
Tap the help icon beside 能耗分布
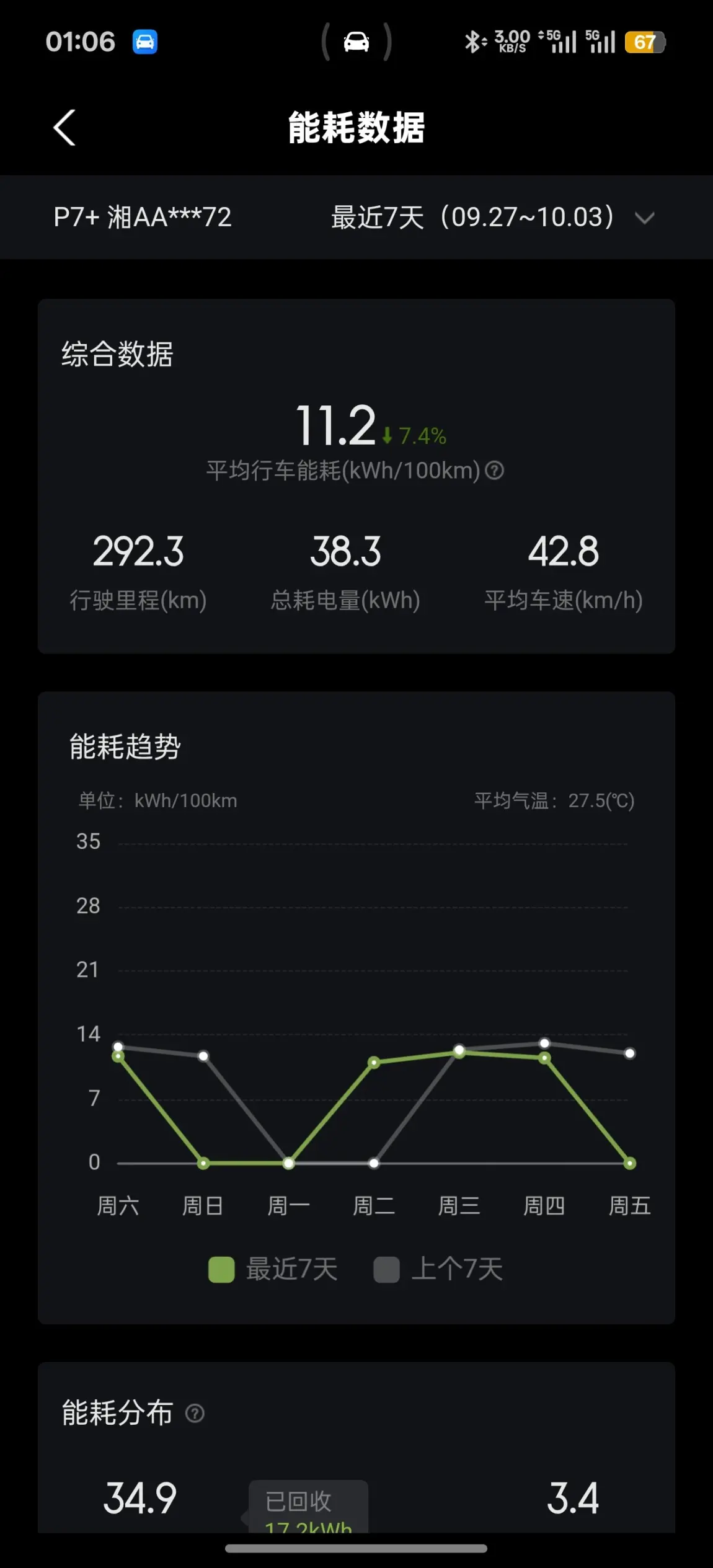(195, 1413)
